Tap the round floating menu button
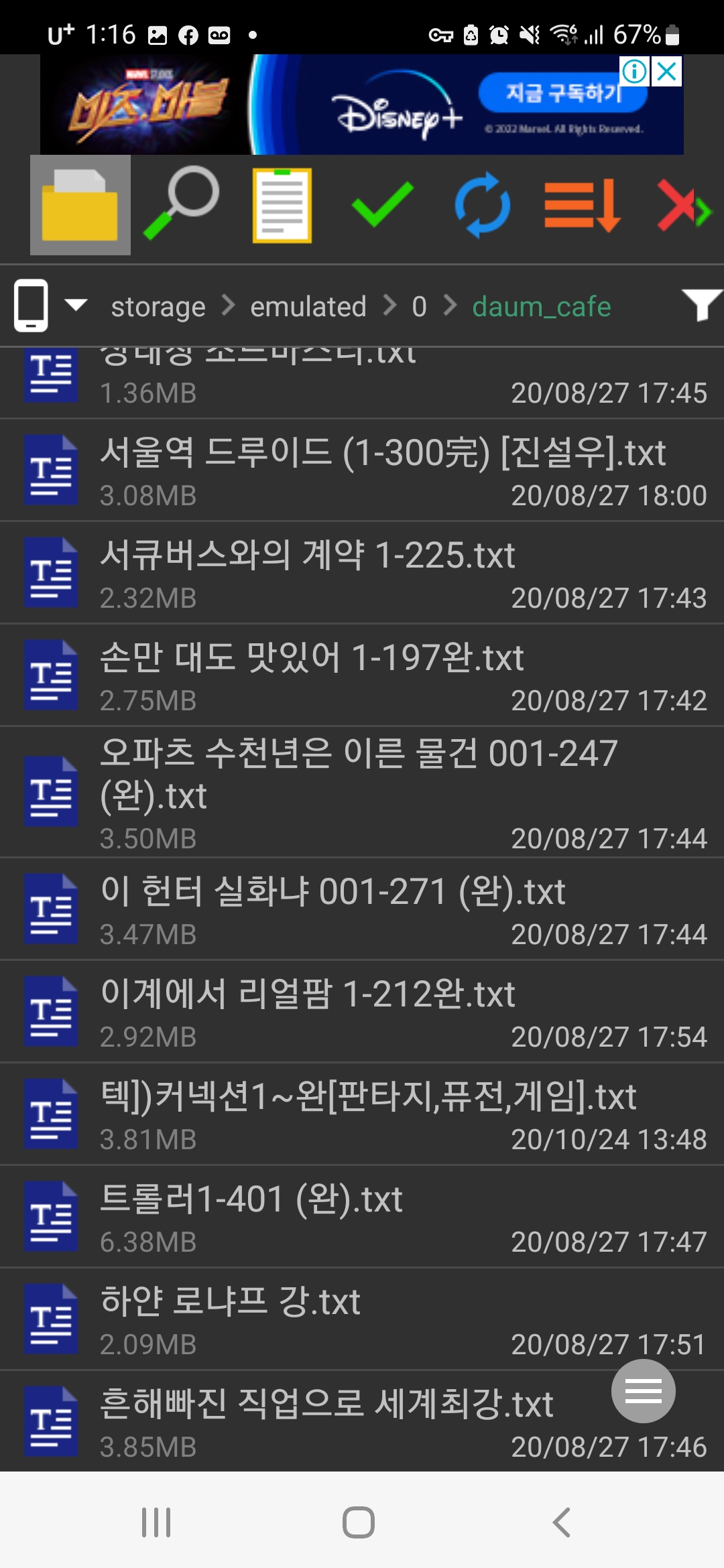The image size is (724, 1568). point(643,1391)
